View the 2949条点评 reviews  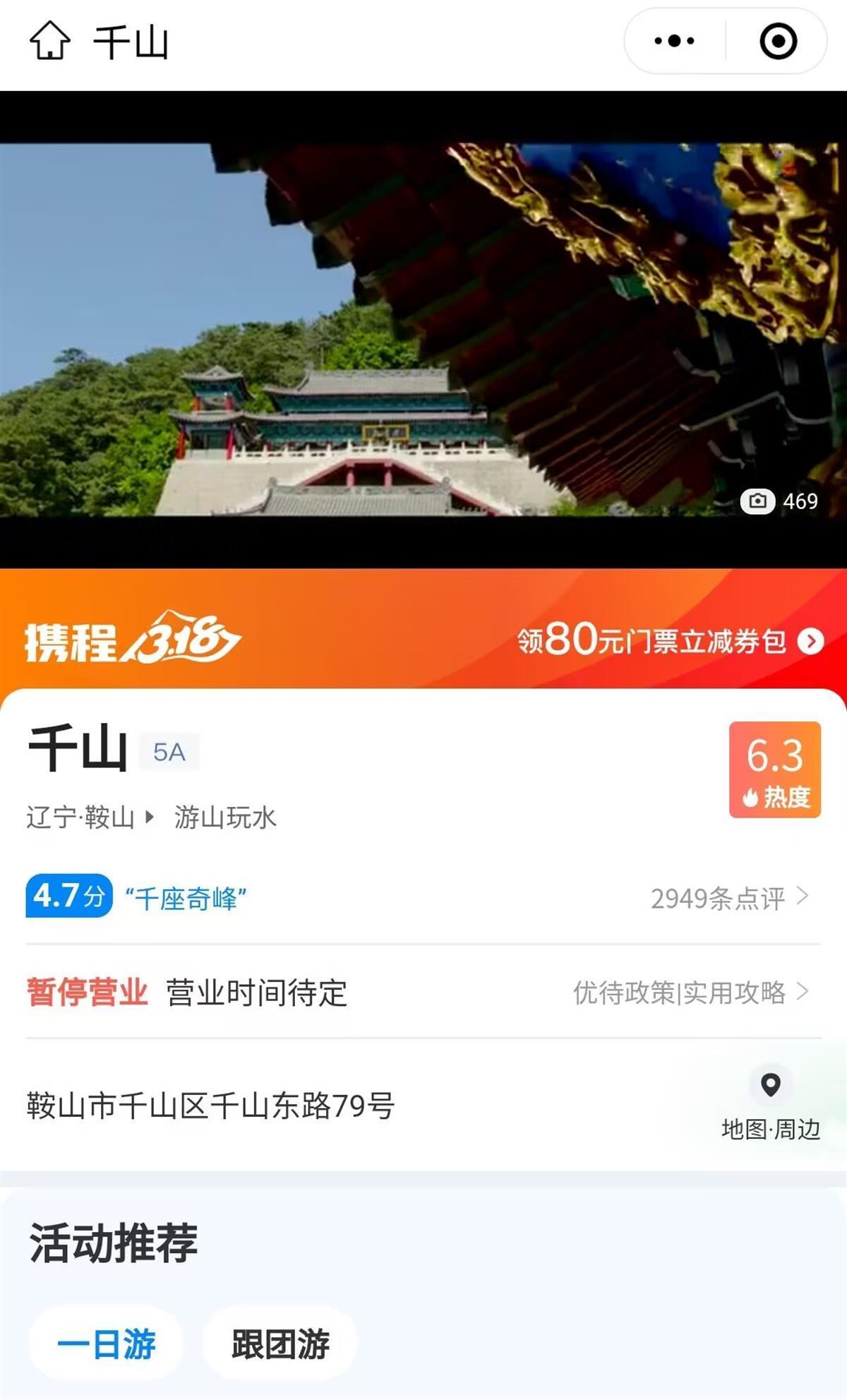tap(728, 898)
